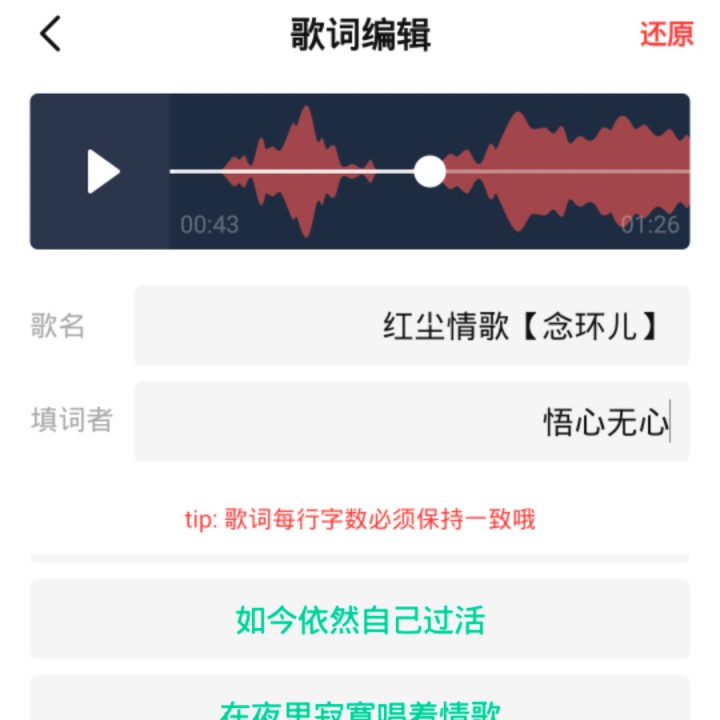Edit the 填词者 lyricist field
The image size is (720, 720).
(412, 422)
